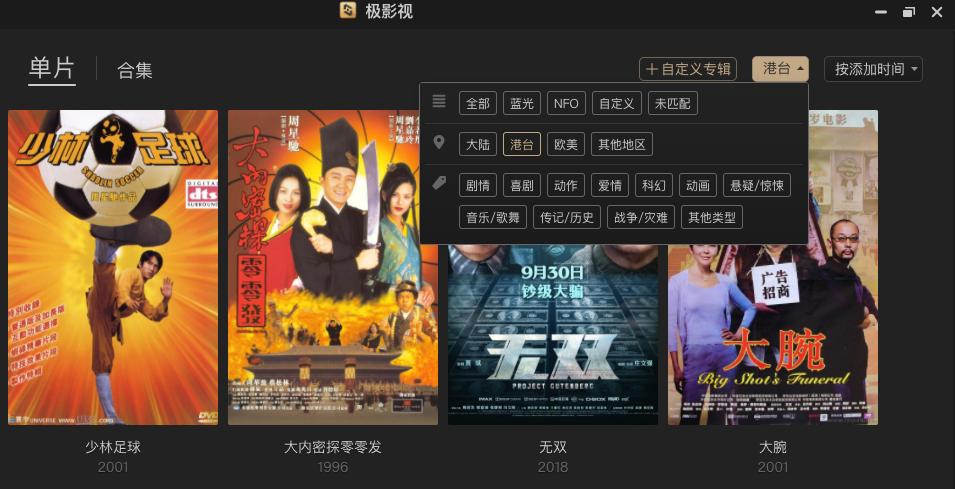
Task: Choose the 欧美 region filter
Action: click(566, 144)
